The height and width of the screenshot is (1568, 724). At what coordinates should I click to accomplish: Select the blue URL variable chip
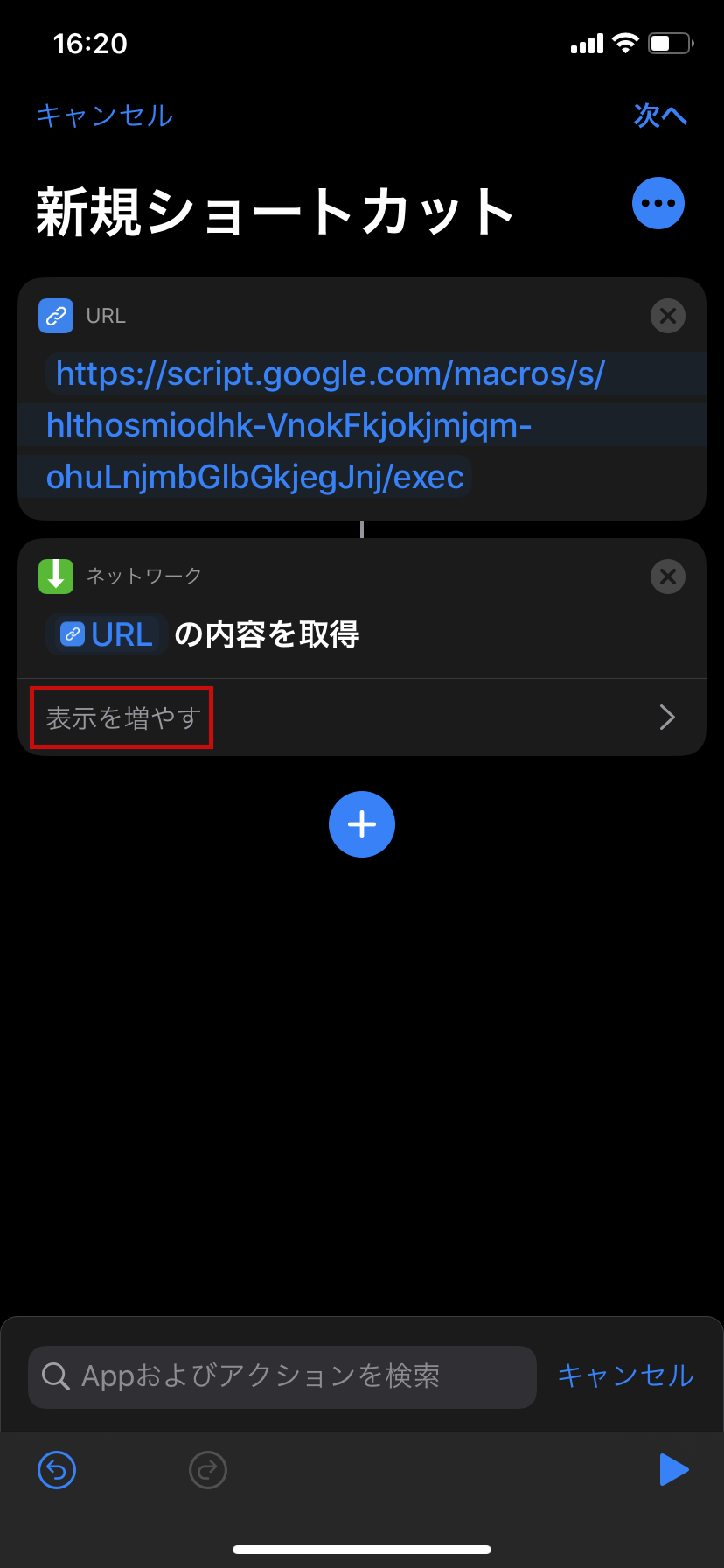click(105, 633)
